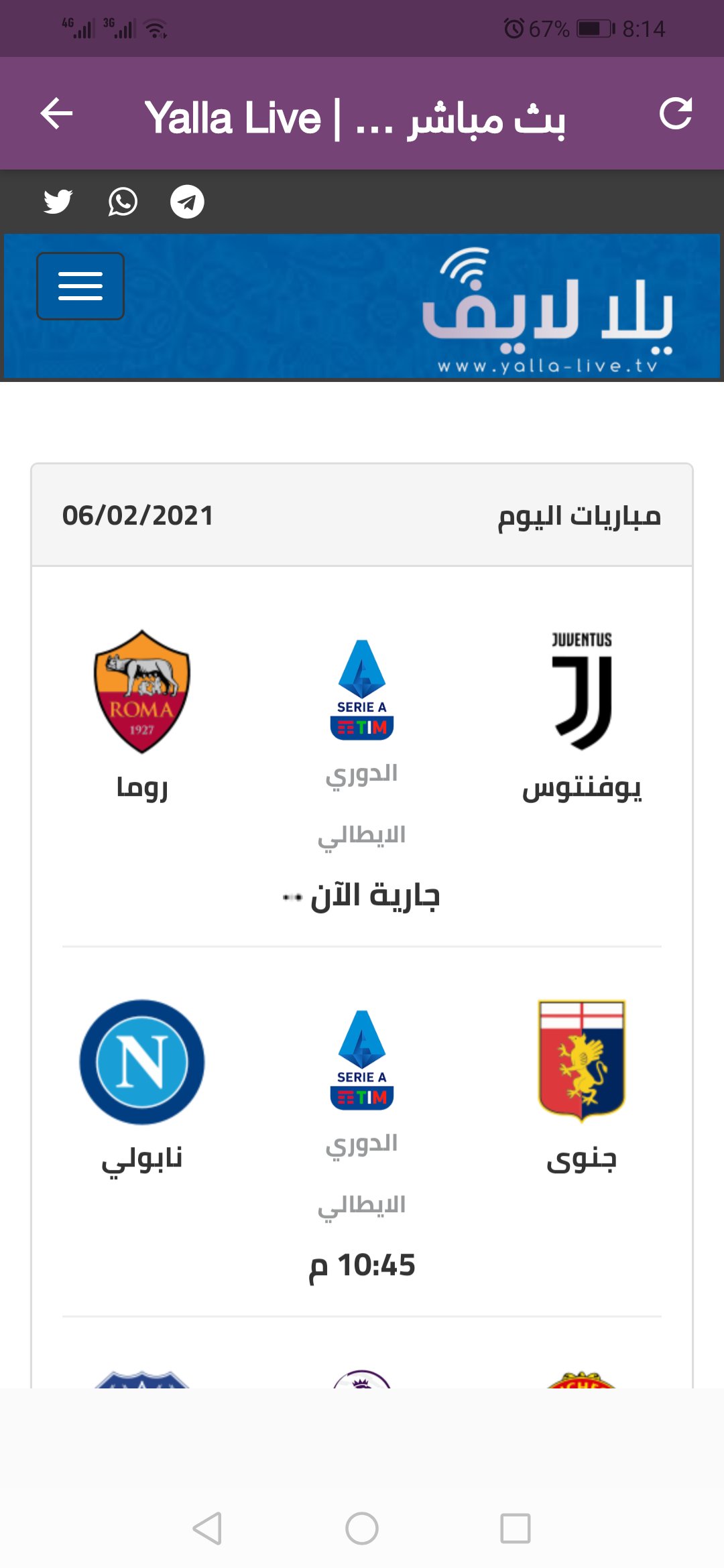724x1568 pixels.
Task: Select the Genoa vs Napoli 10:45 match
Action: pyautogui.click(x=362, y=1139)
